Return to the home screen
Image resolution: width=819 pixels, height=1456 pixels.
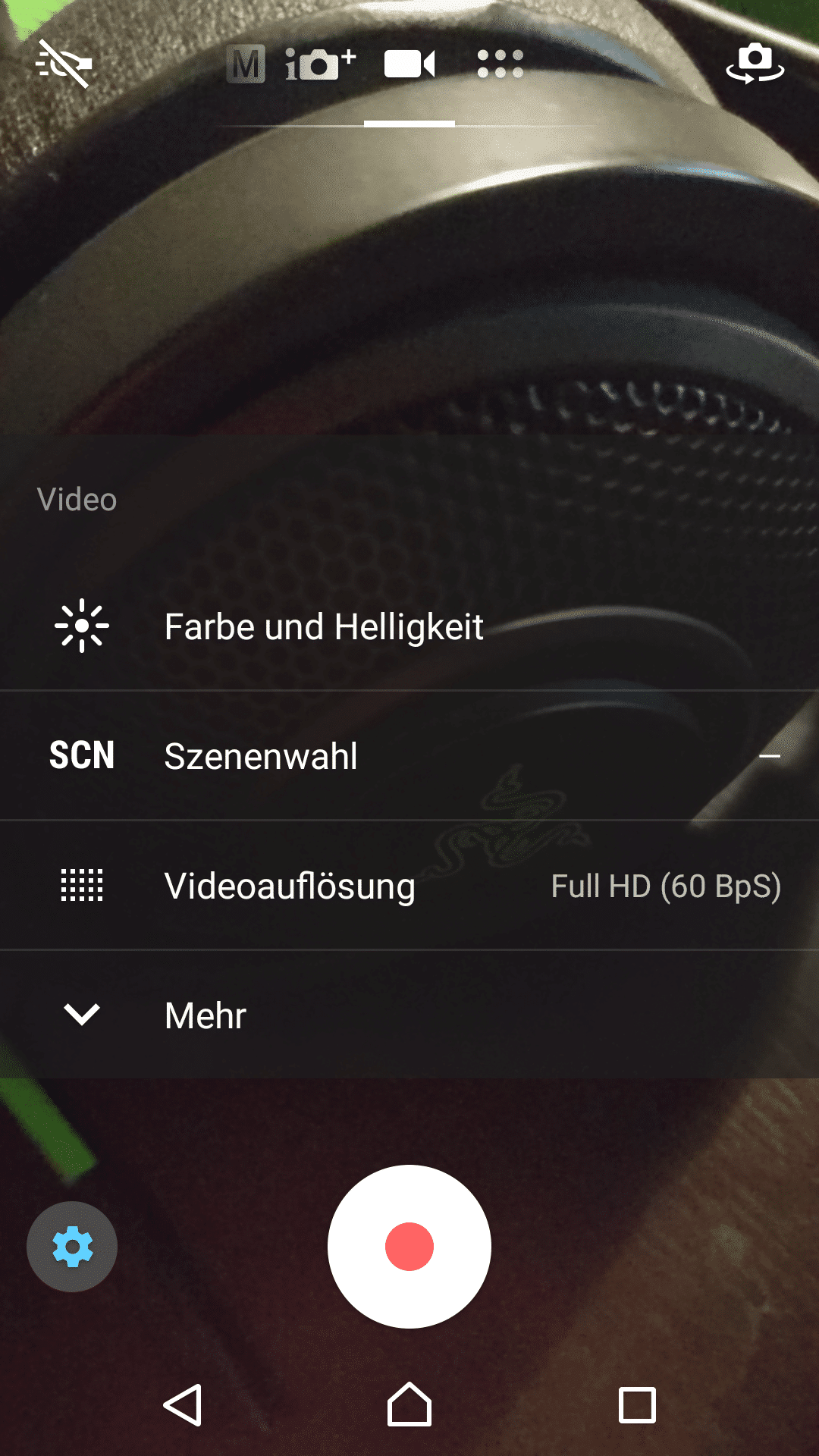click(409, 1405)
